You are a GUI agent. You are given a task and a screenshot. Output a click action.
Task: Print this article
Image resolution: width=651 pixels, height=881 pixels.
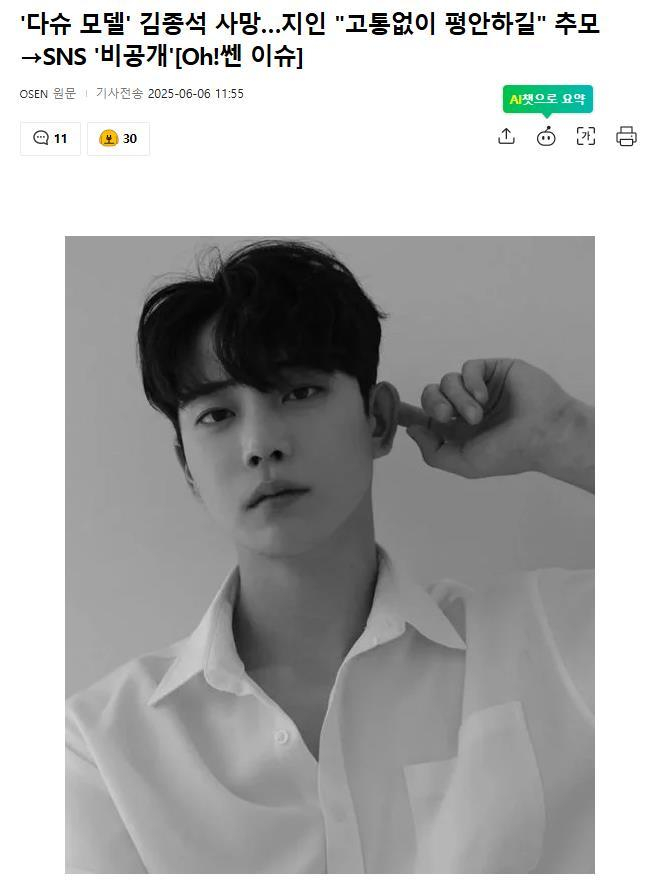point(626,137)
